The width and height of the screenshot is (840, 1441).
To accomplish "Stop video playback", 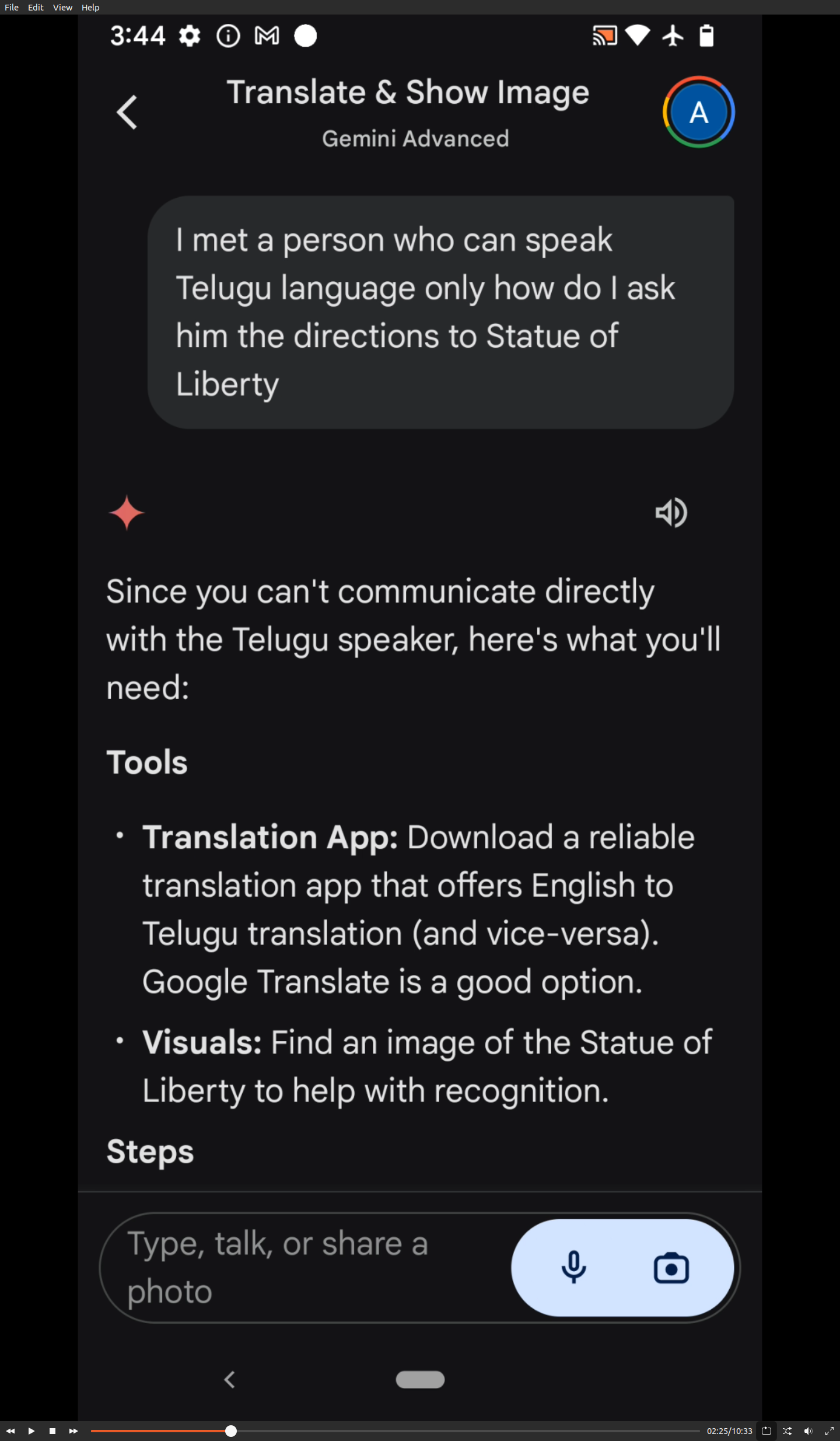I will 52,1431.
